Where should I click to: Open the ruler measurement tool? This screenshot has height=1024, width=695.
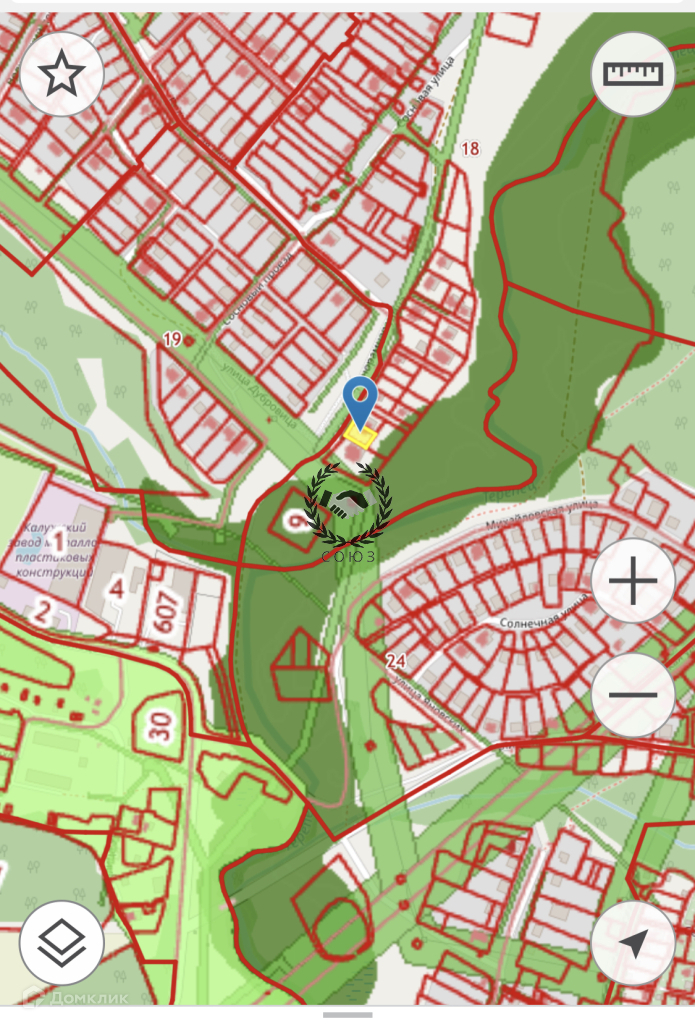tap(633, 74)
